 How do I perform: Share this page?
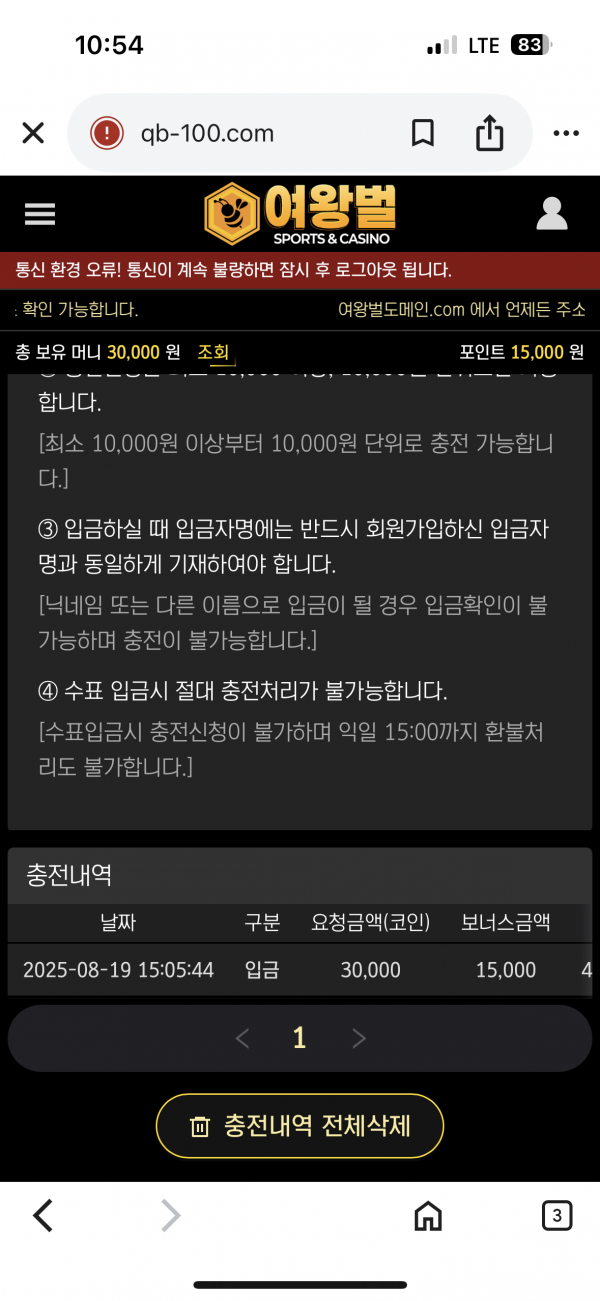tap(489, 133)
